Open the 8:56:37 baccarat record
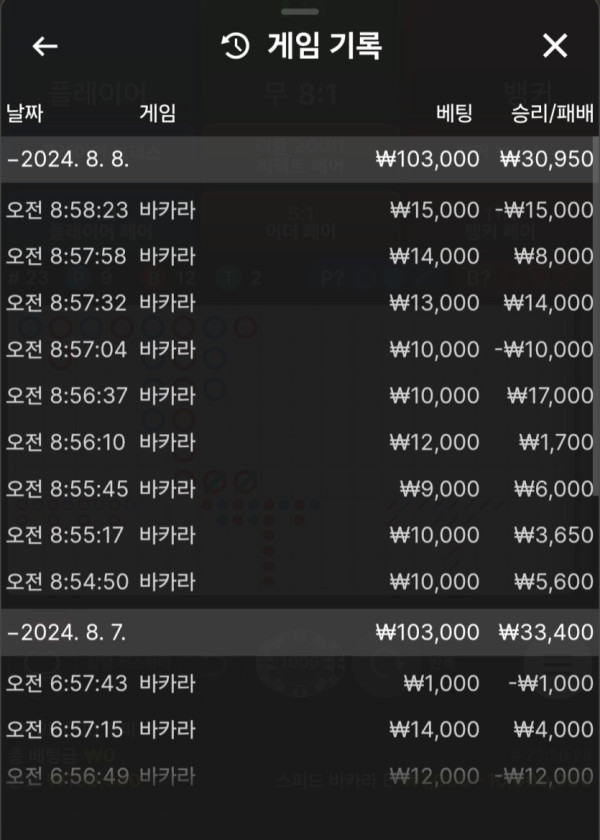Viewport: 600px width, 840px height. pos(300,396)
